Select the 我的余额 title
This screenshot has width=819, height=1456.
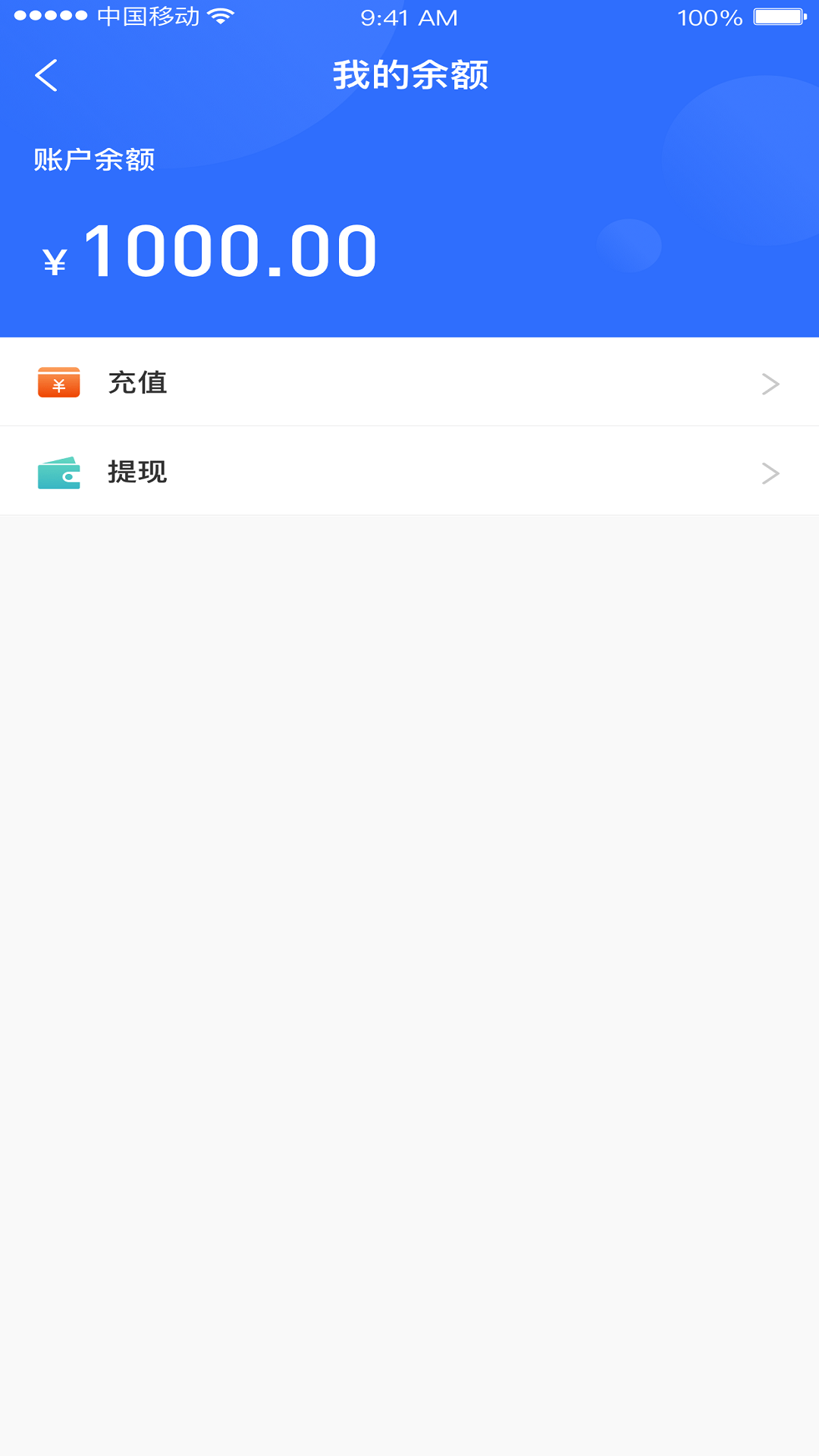[409, 75]
